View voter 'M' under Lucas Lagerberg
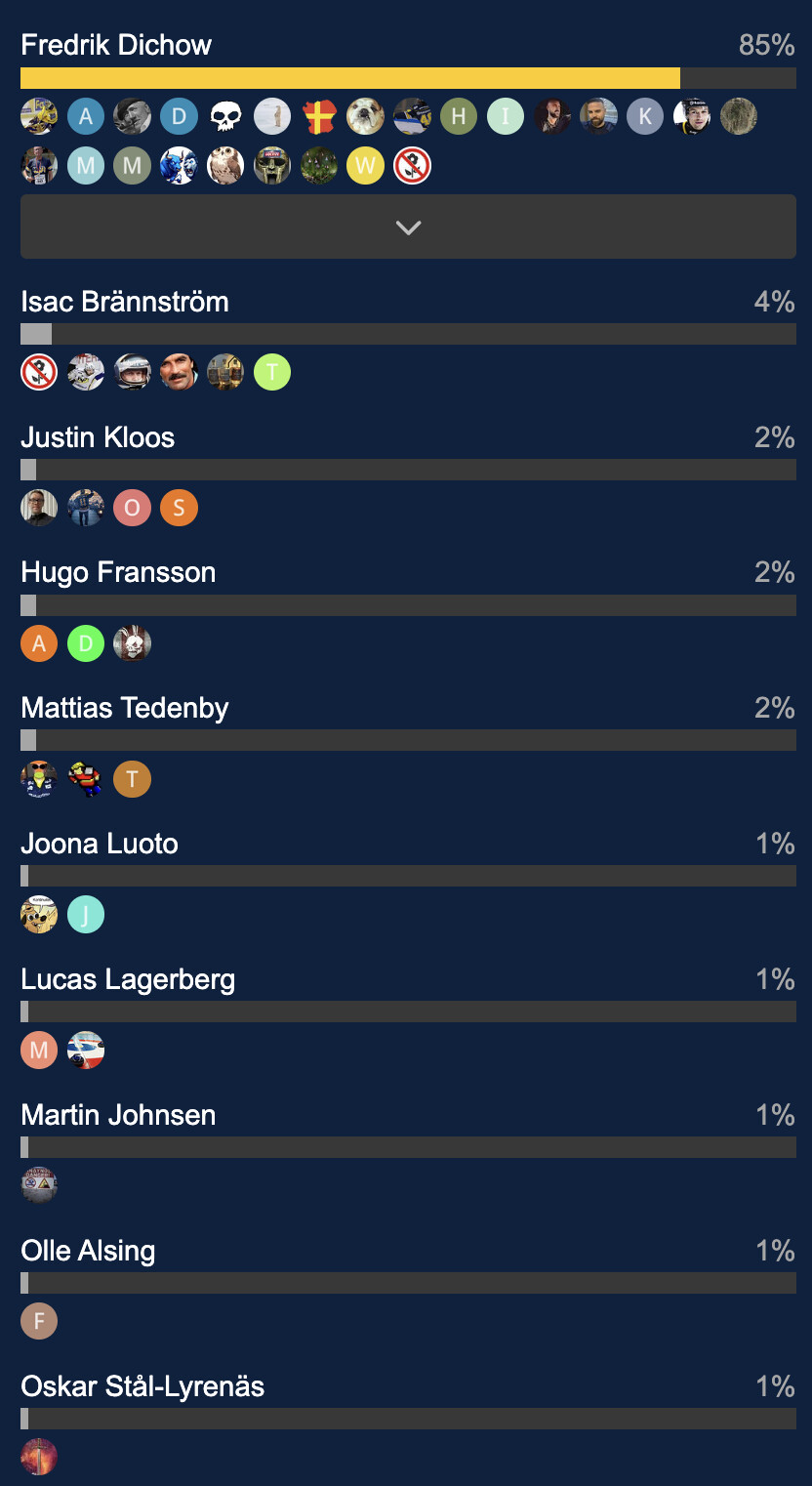The width and height of the screenshot is (812, 1486). pyautogui.click(x=39, y=1051)
